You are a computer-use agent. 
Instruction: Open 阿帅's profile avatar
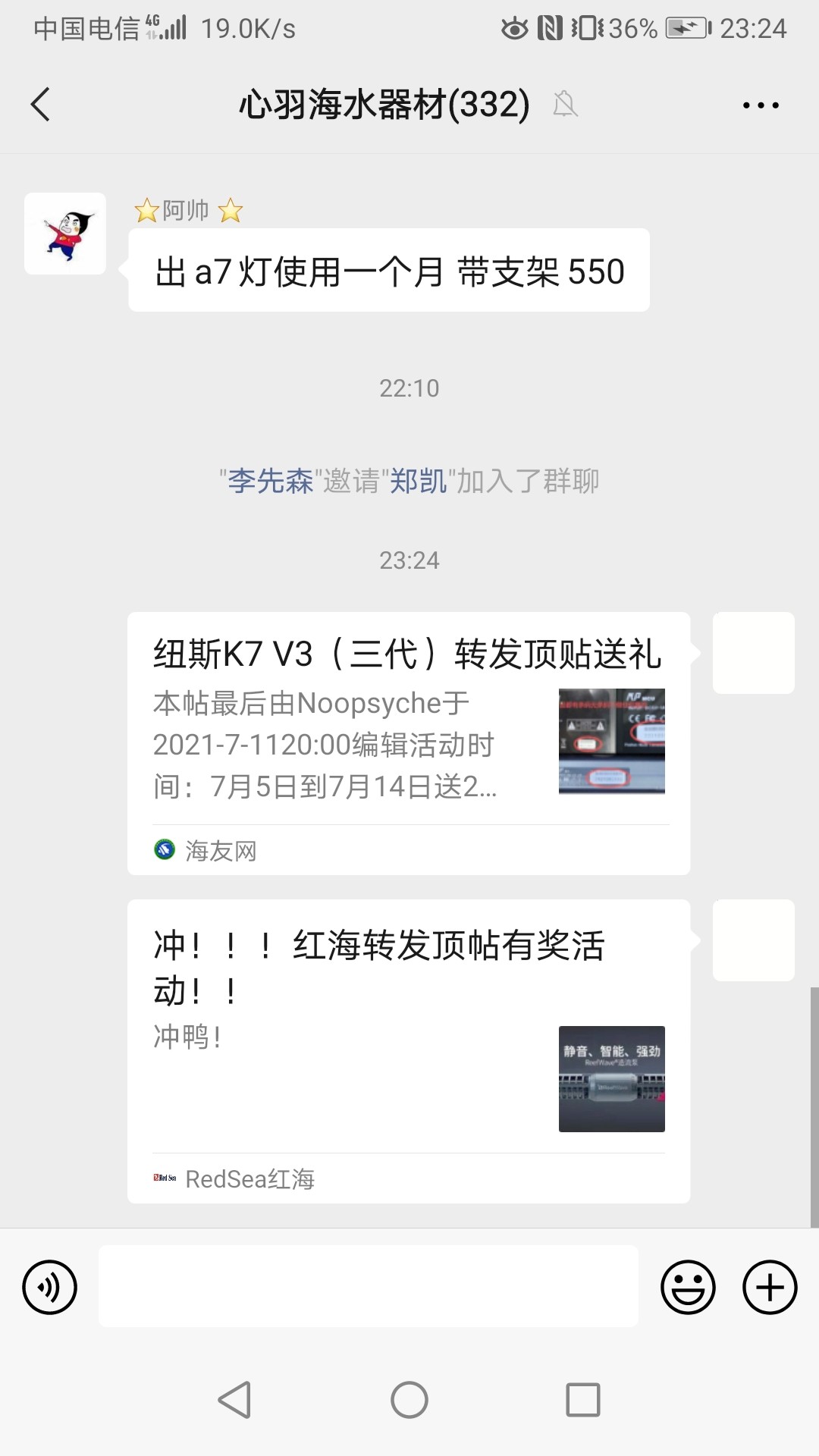pyautogui.click(x=65, y=234)
